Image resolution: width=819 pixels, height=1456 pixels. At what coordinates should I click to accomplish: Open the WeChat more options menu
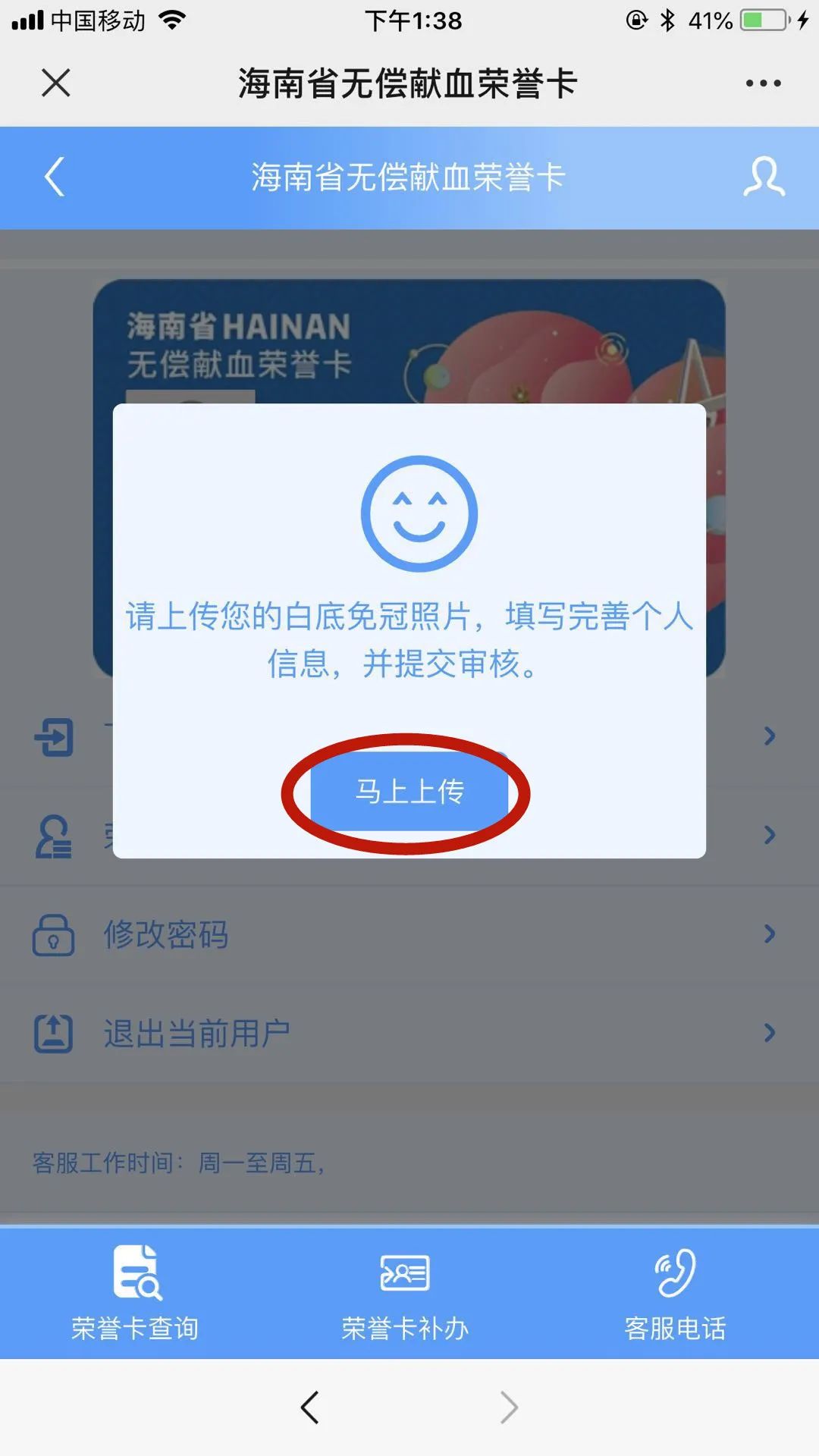point(762,83)
